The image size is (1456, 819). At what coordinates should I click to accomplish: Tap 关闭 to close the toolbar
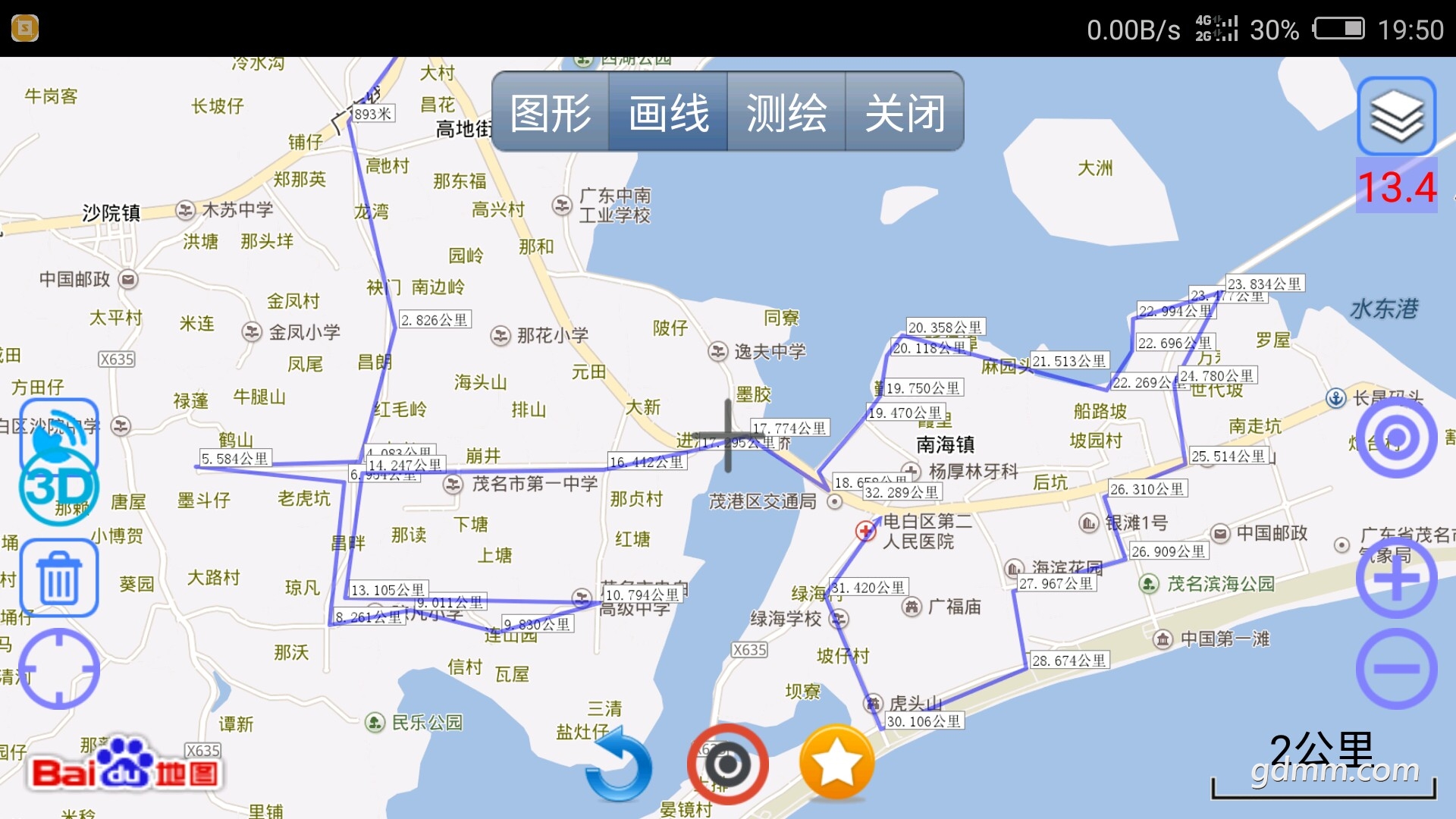(x=905, y=112)
